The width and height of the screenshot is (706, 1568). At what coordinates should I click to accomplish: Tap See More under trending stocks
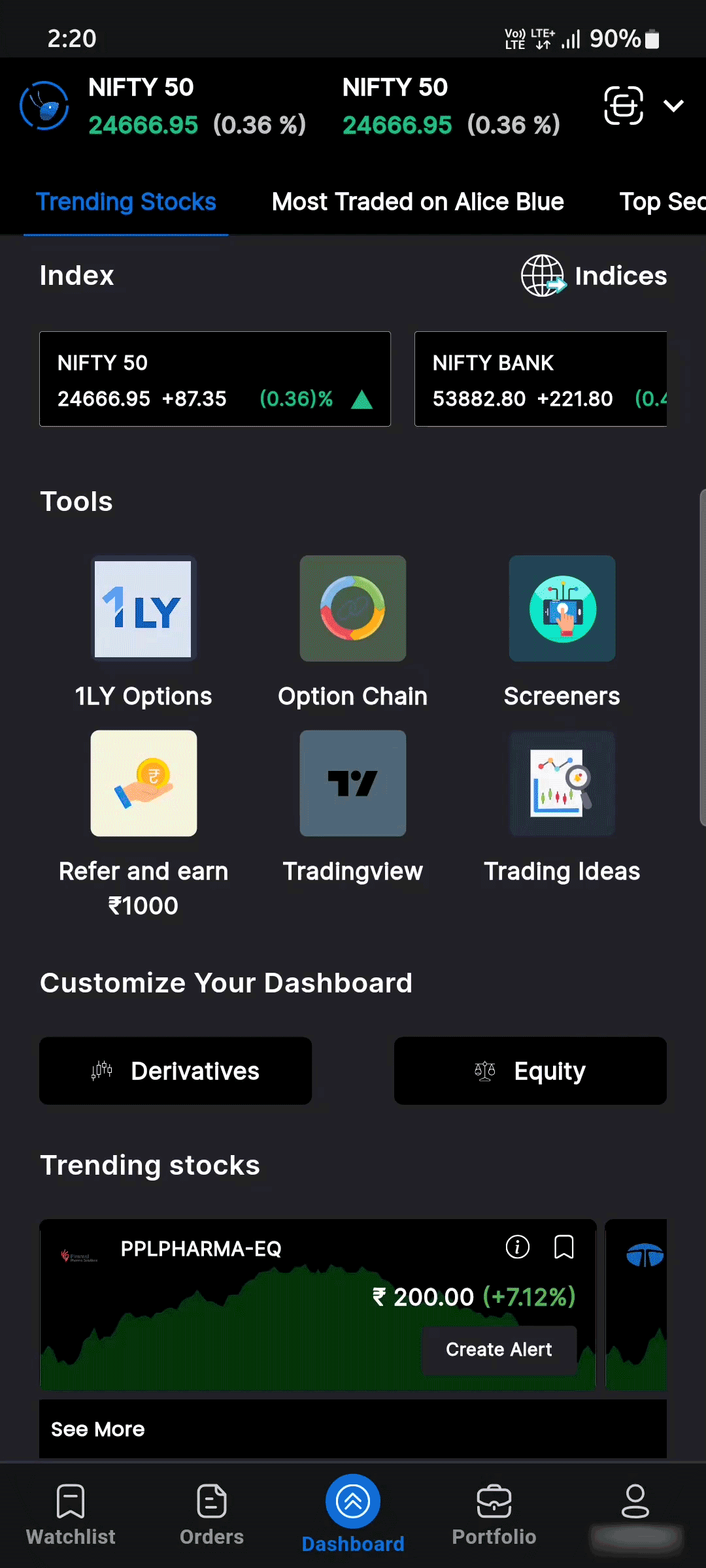coord(98,1429)
